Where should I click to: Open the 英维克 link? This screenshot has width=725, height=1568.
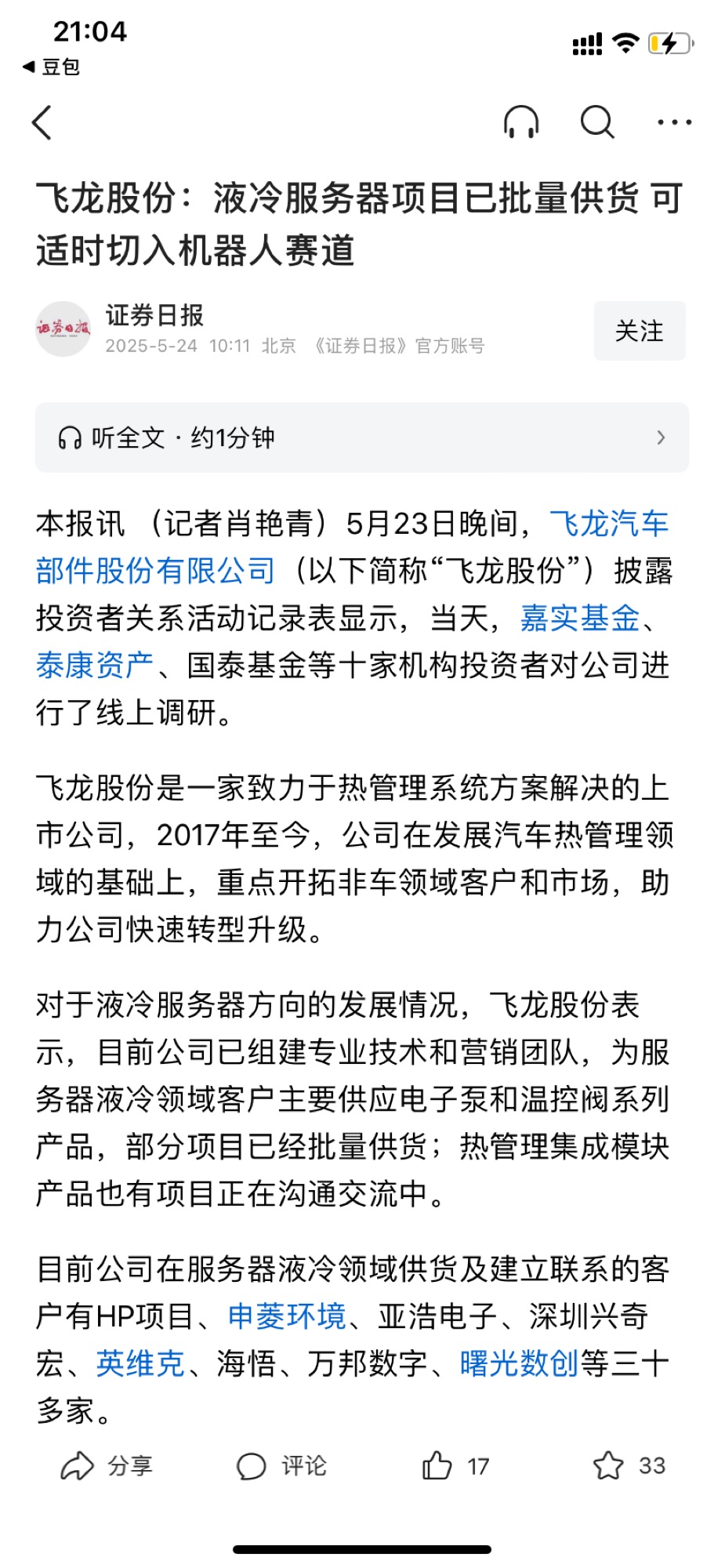[x=140, y=1364]
